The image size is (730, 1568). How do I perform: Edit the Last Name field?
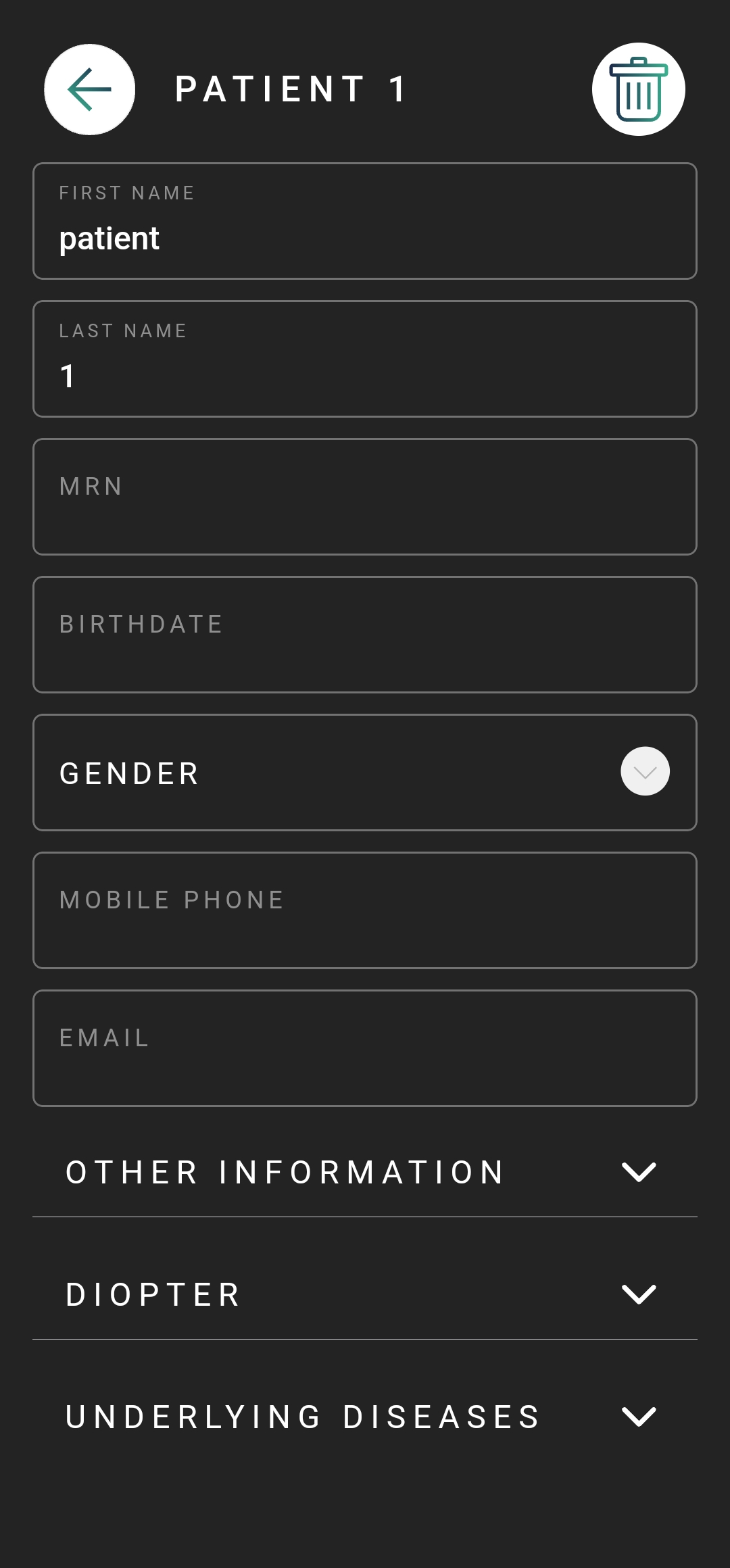point(365,359)
